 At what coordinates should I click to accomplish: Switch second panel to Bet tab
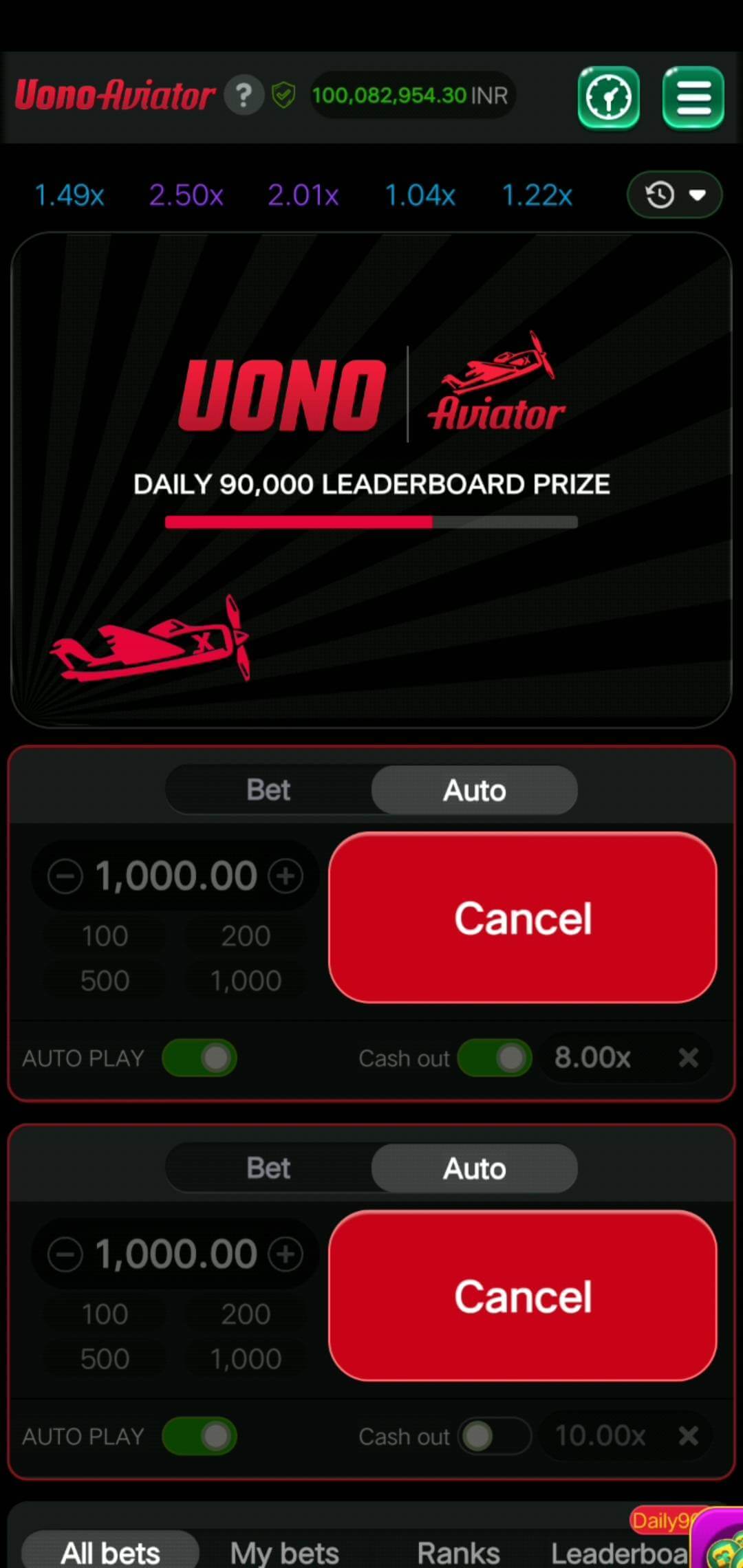pyautogui.click(x=268, y=1168)
